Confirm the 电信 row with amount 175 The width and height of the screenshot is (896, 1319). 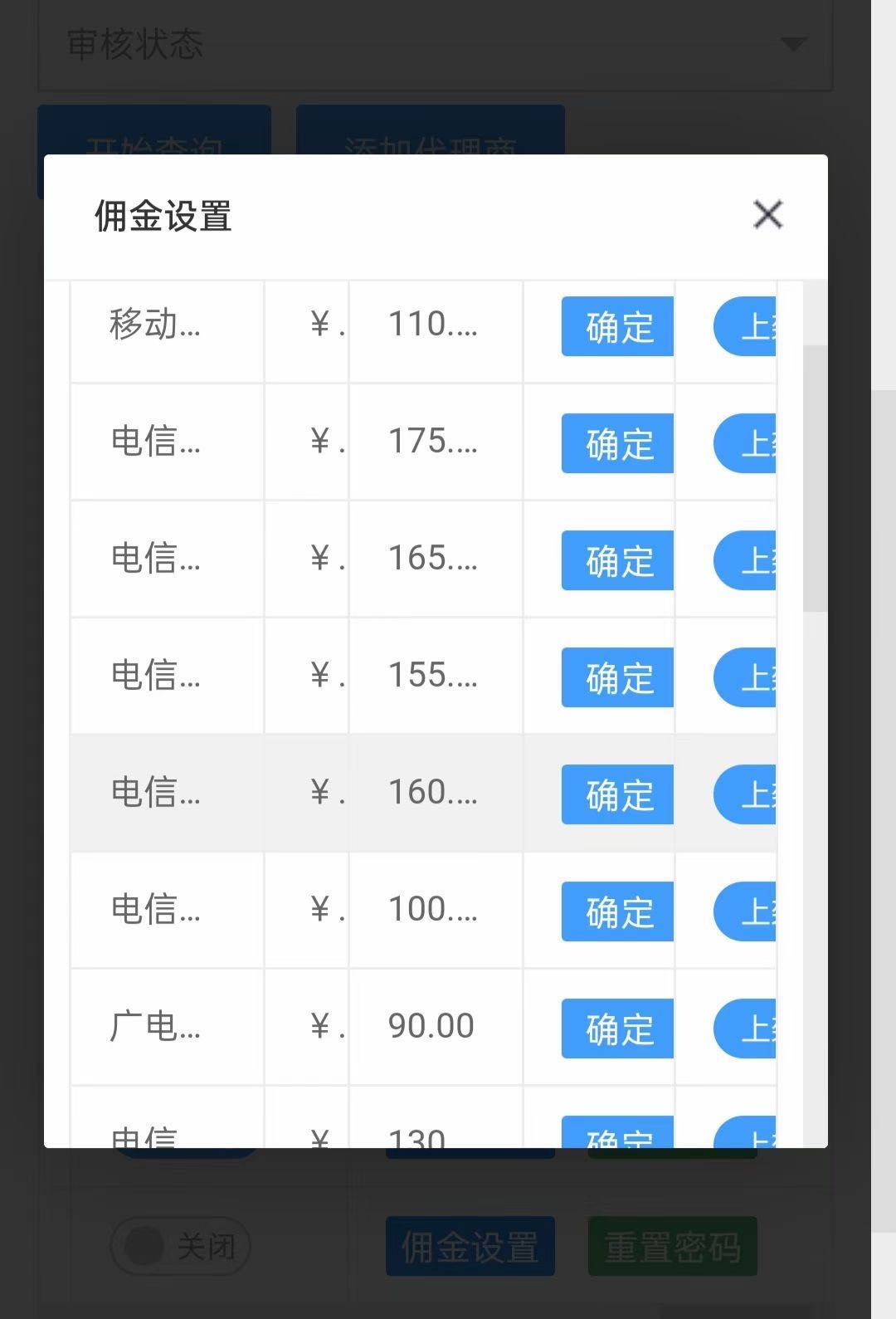[617, 443]
